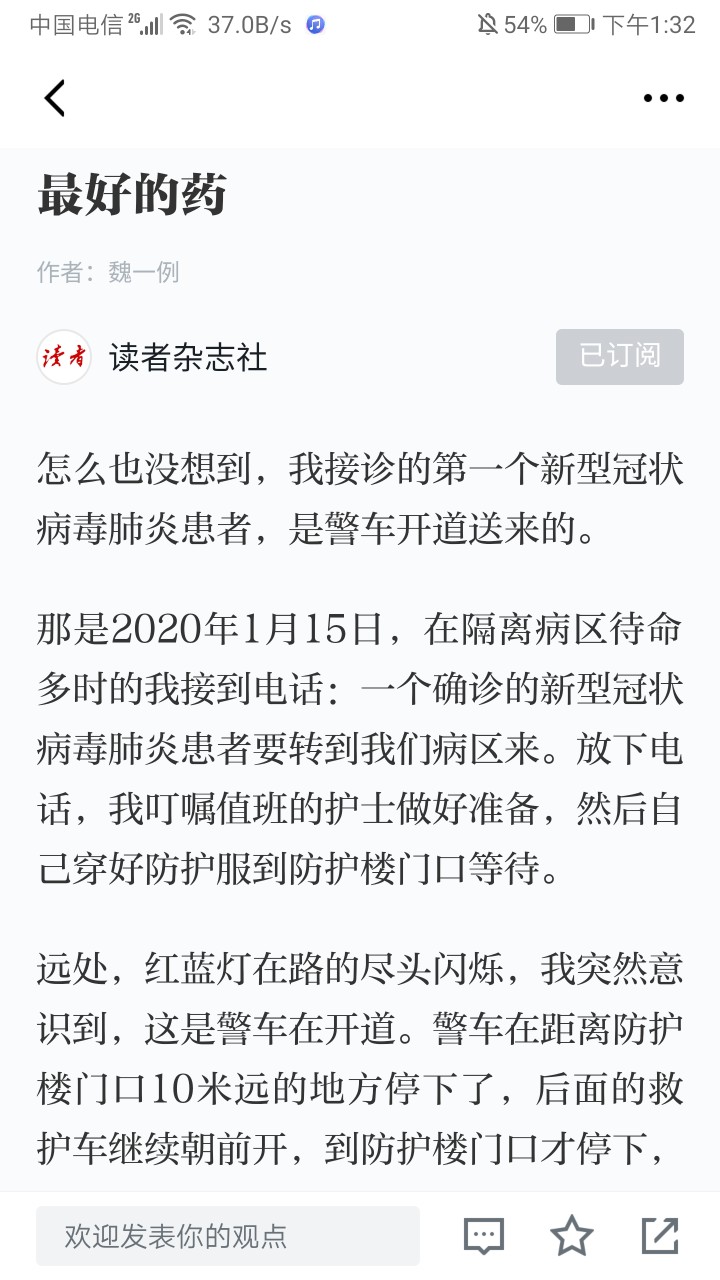Viewport: 720px width, 1280px height.
Task: Tap the 已订阅 subscribed button
Action: tap(620, 357)
